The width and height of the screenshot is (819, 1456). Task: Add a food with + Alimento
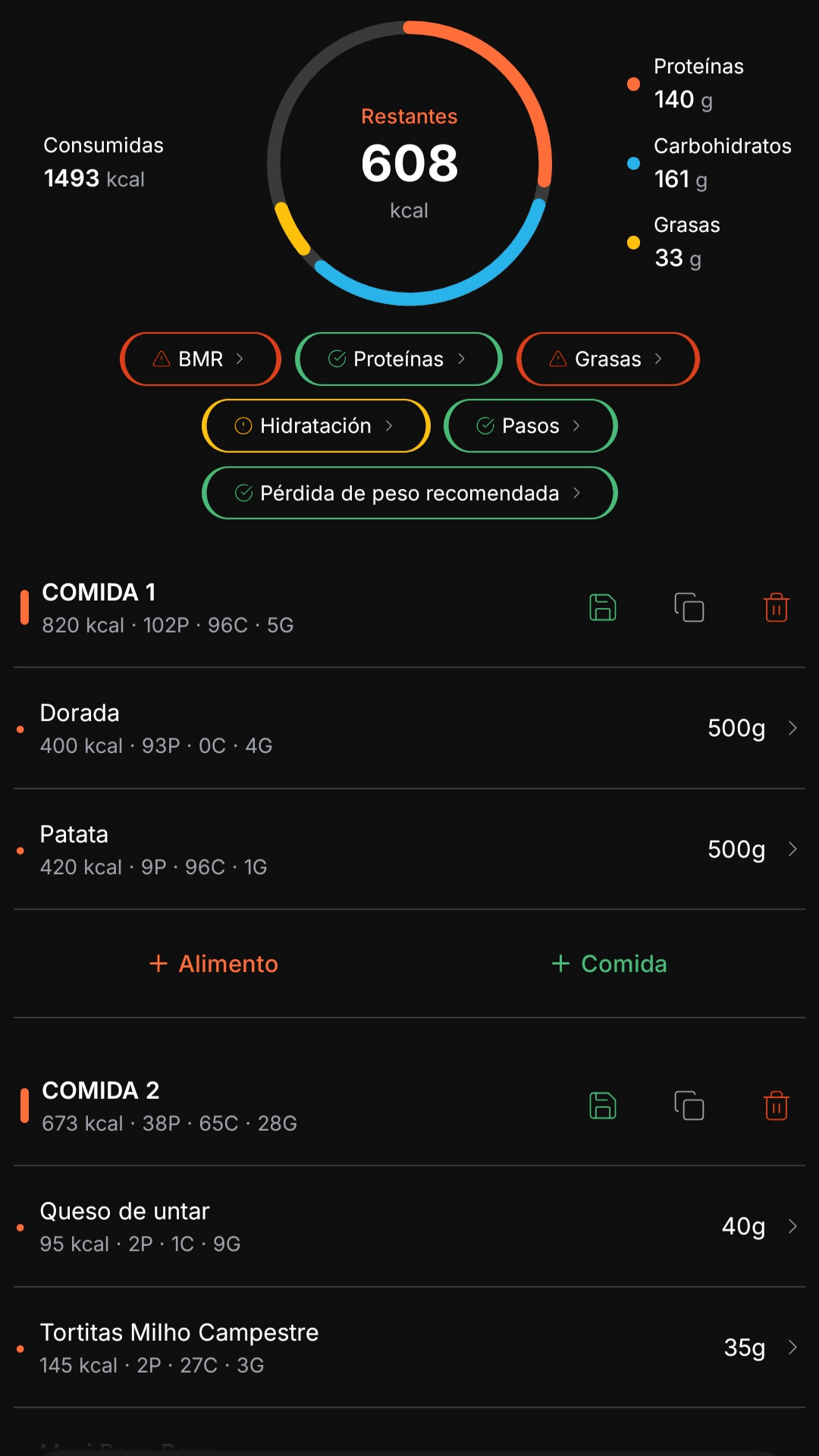[x=213, y=964]
